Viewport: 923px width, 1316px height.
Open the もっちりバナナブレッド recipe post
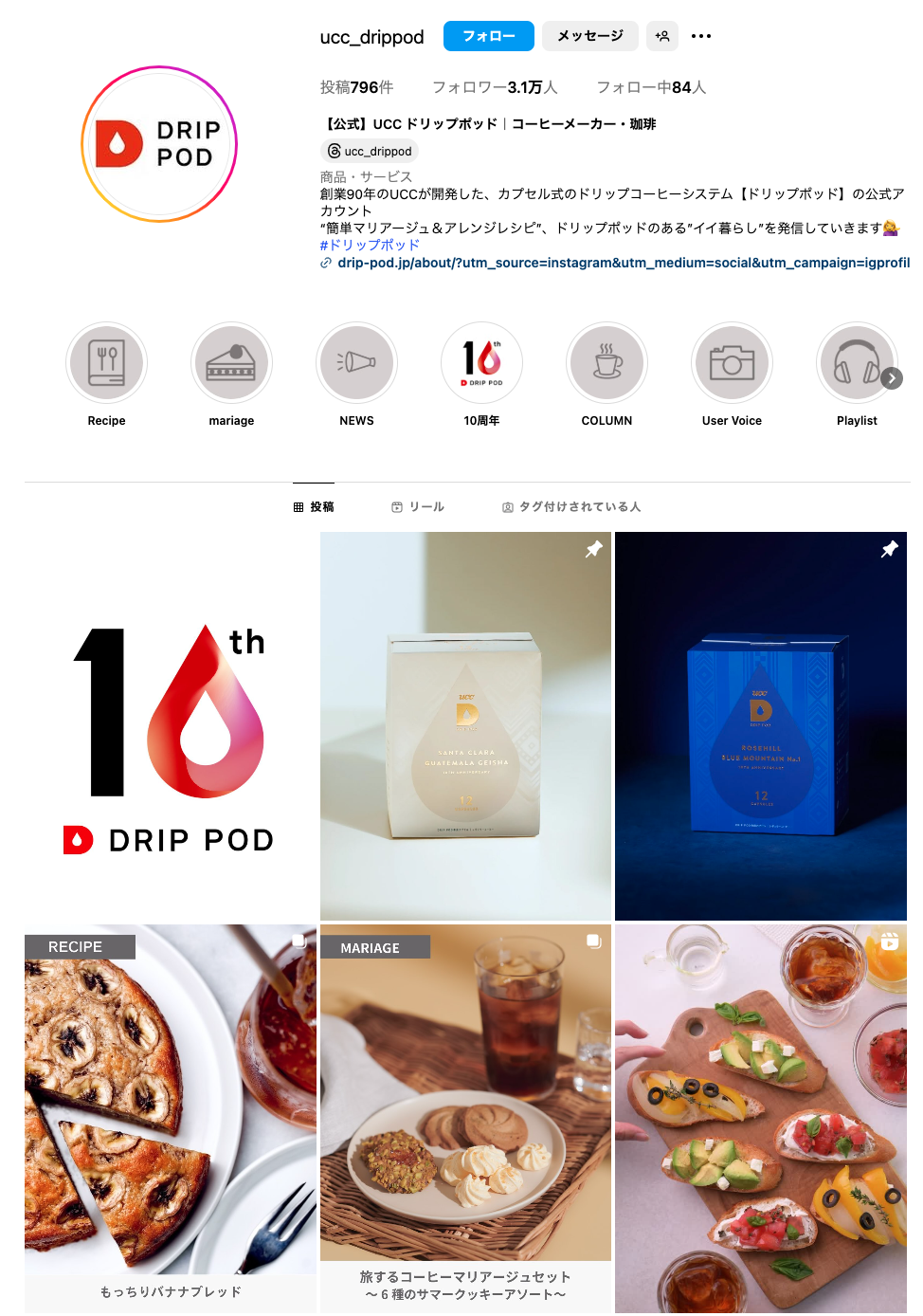pos(171,1119)
